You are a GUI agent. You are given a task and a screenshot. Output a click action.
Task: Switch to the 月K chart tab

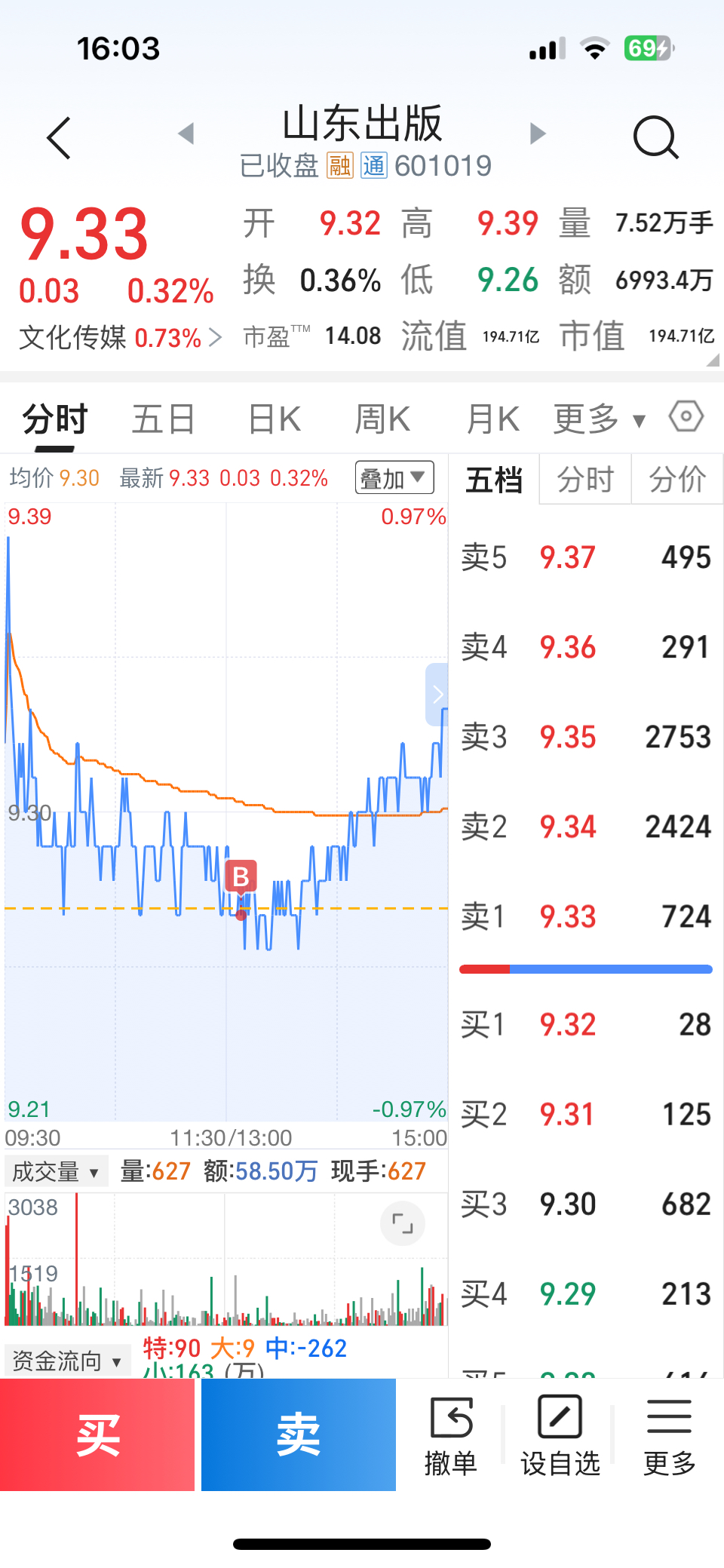492,419
